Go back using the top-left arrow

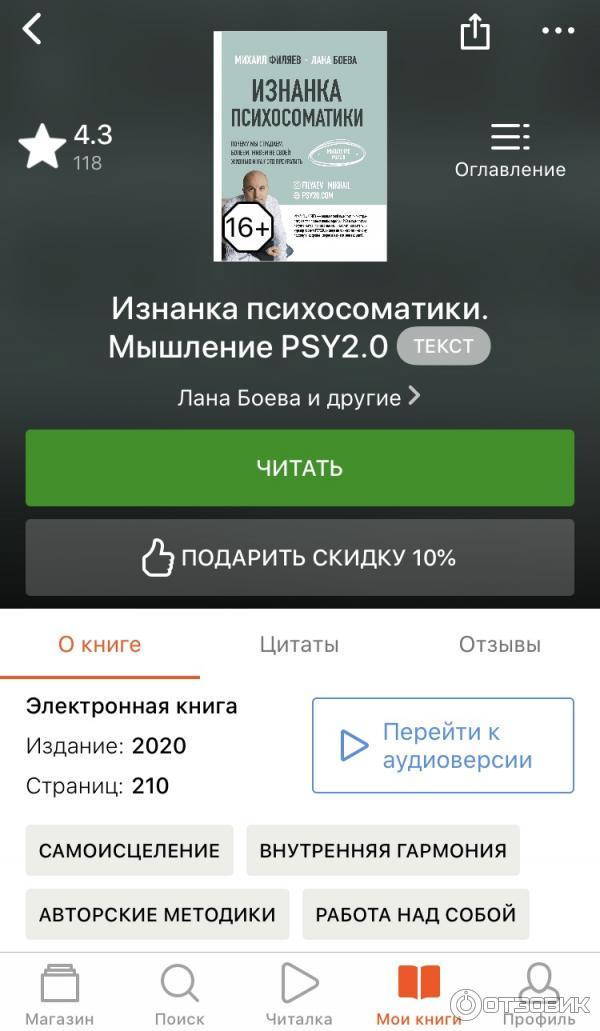33,30
